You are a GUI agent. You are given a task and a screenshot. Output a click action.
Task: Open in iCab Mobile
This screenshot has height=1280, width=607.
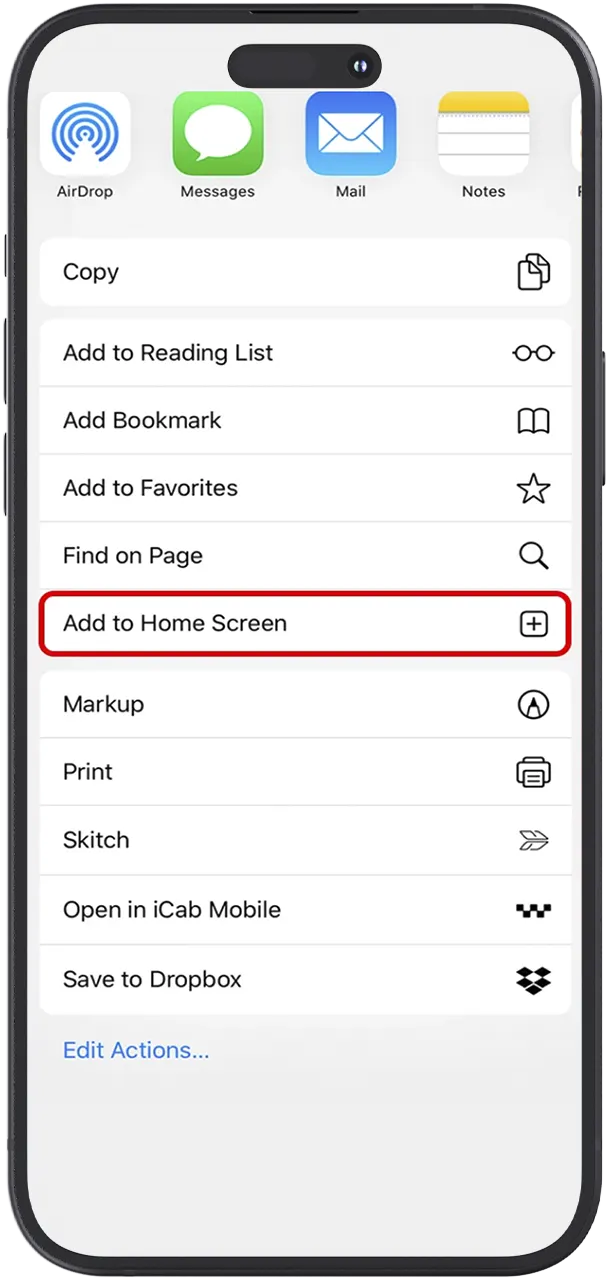[x=304, y=910]
